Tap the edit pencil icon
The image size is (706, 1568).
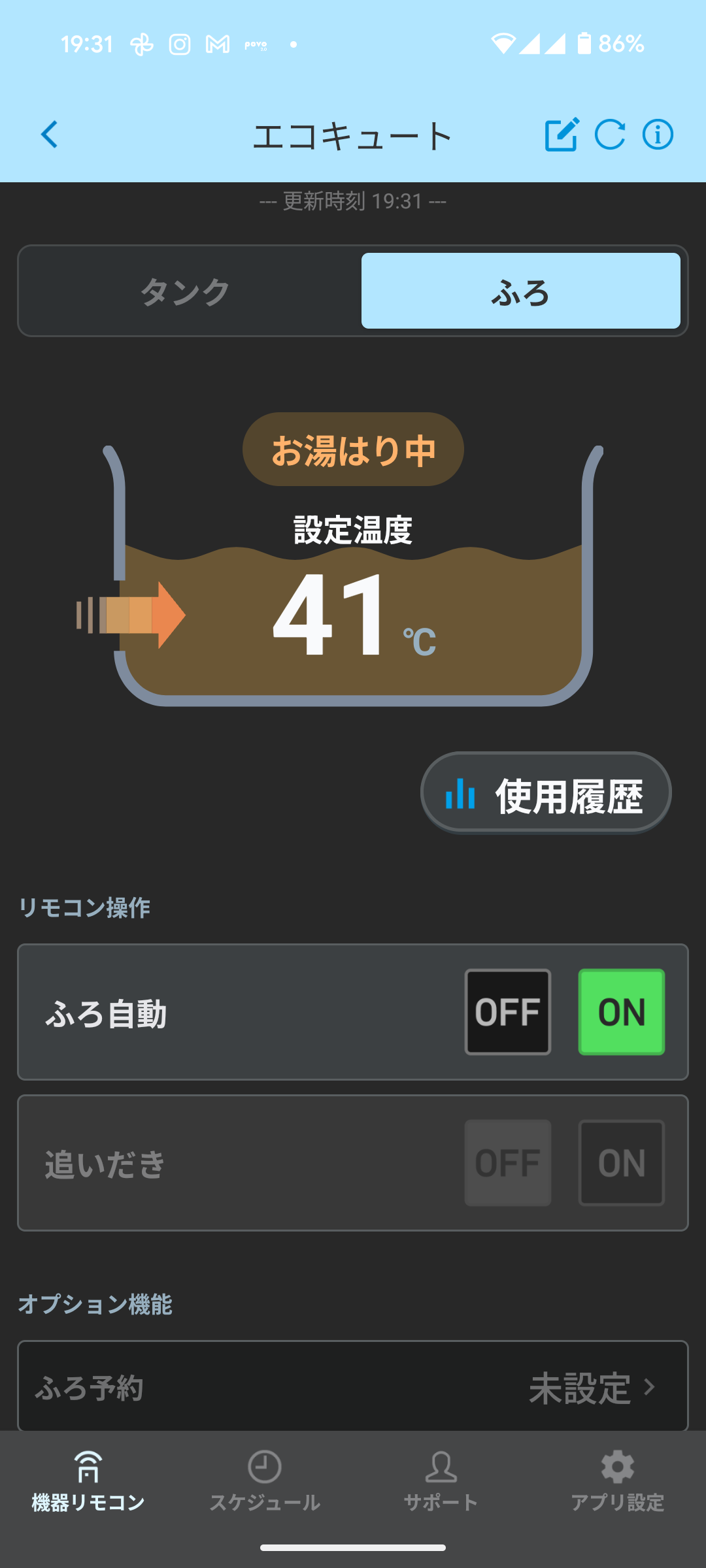tap(562, 135)
